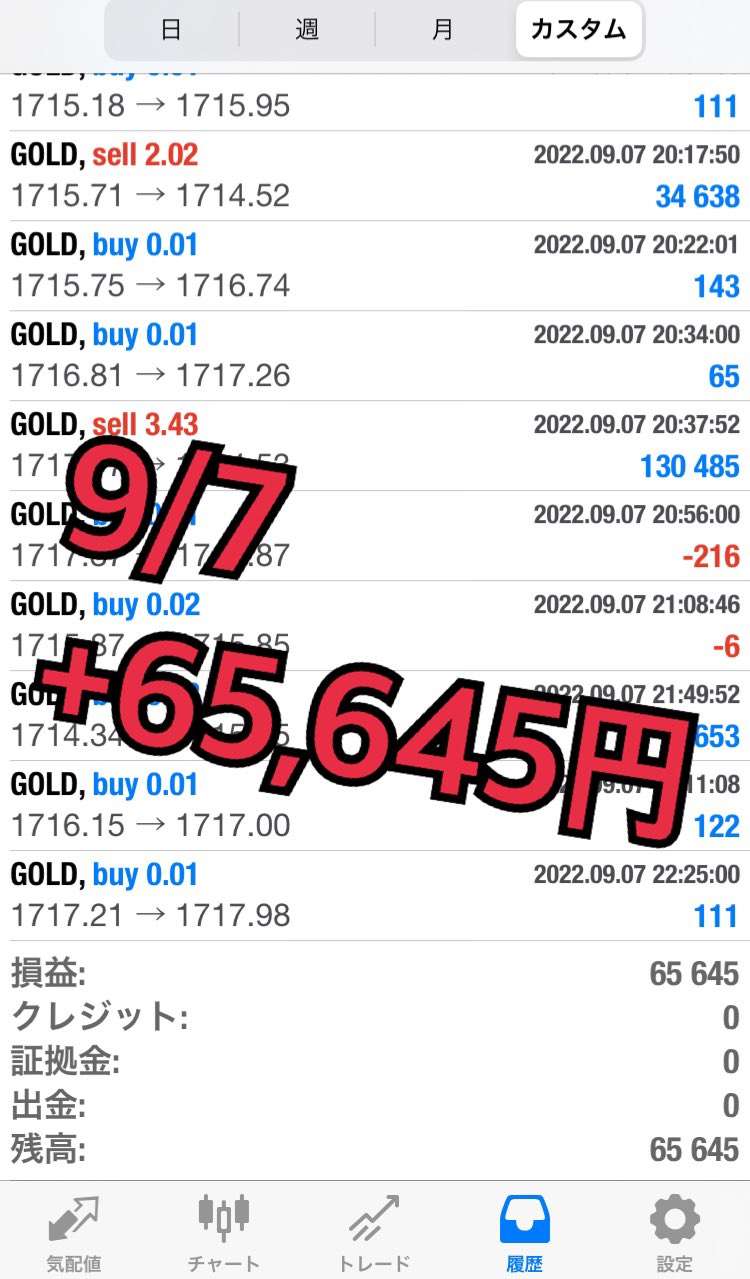Viewport: 750px width, 1279px height.
Task: Open the GOLD buy trade at 20:22:01
Action: tap(375, 266)
